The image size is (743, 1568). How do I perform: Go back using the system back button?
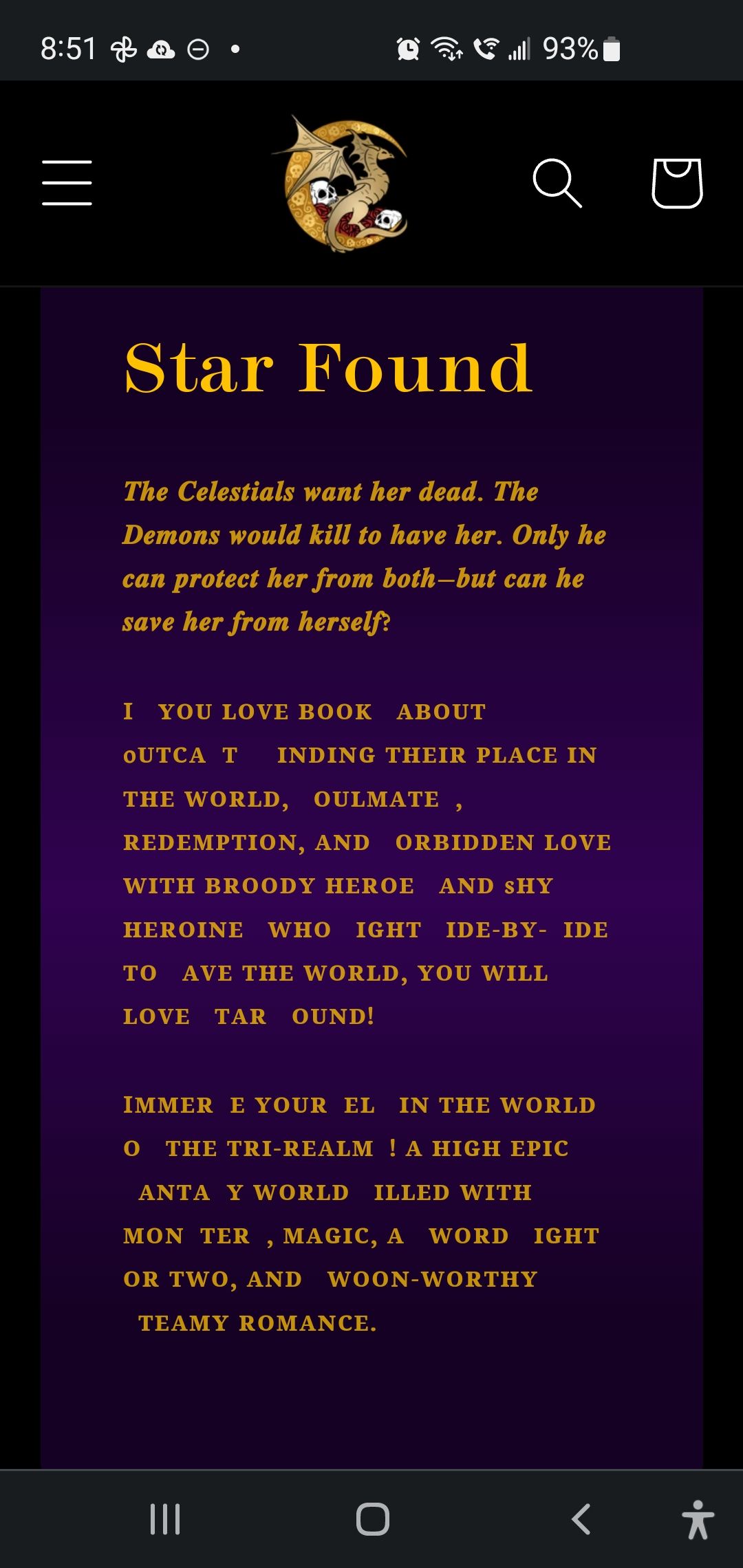point(581,1518)
